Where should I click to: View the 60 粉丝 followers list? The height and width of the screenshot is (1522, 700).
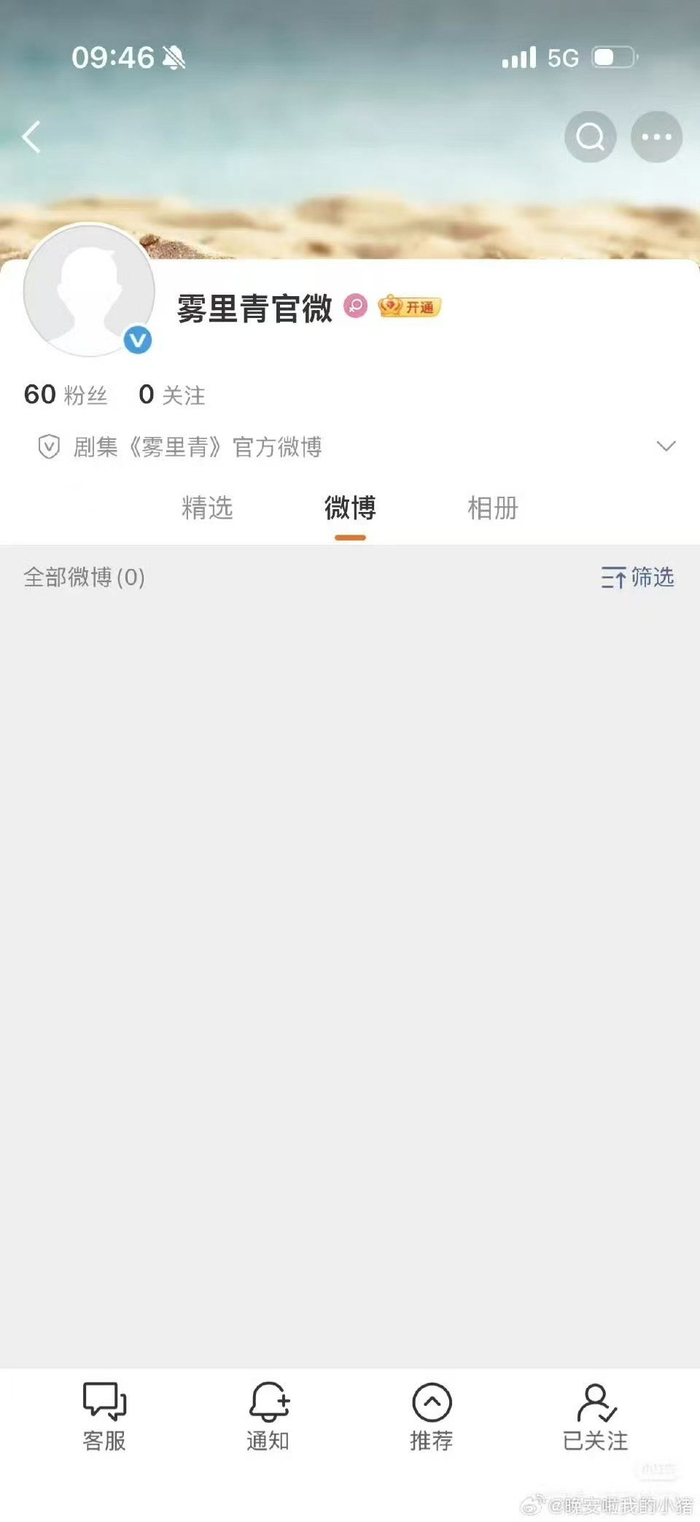(65, 395)
